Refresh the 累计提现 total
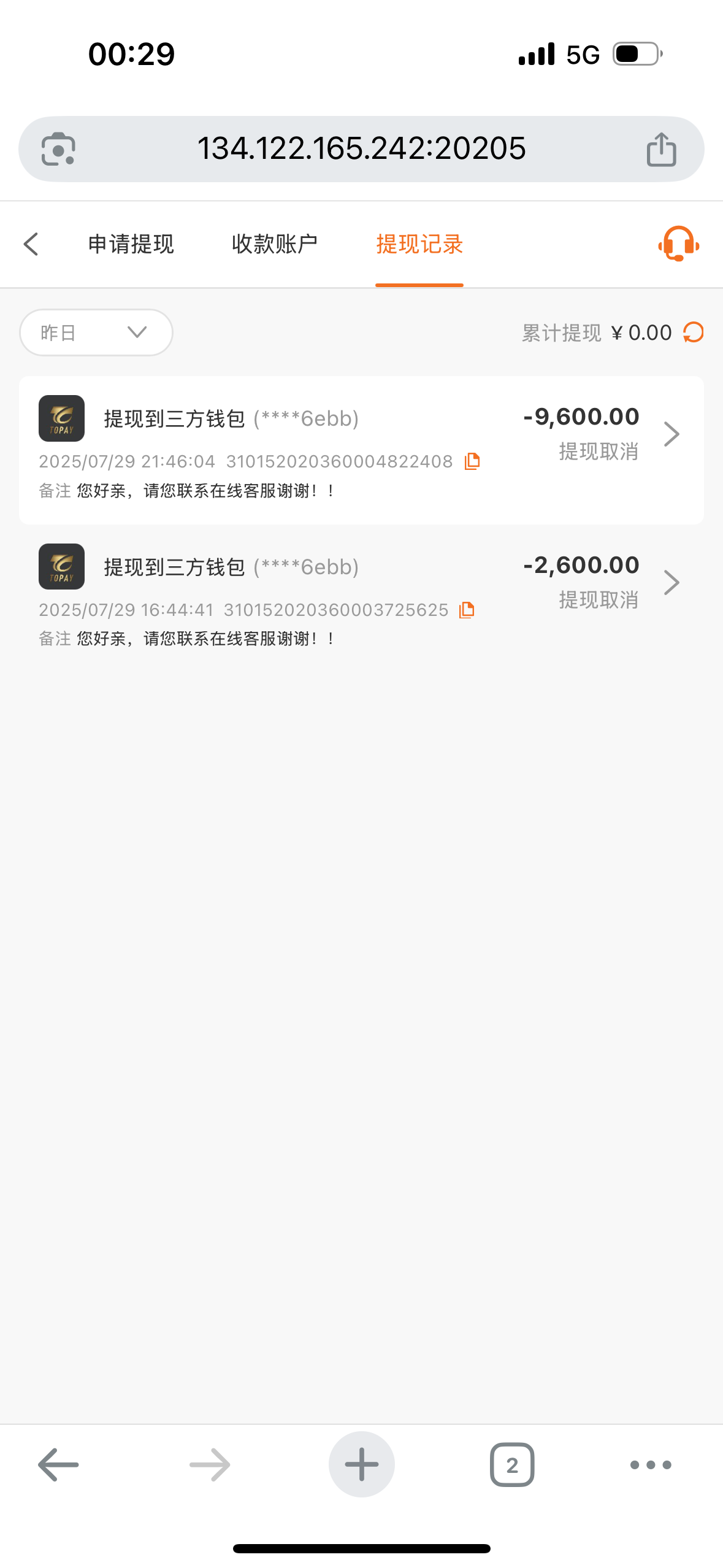This screenshot has height=1568, width=723. coord(694,332)
